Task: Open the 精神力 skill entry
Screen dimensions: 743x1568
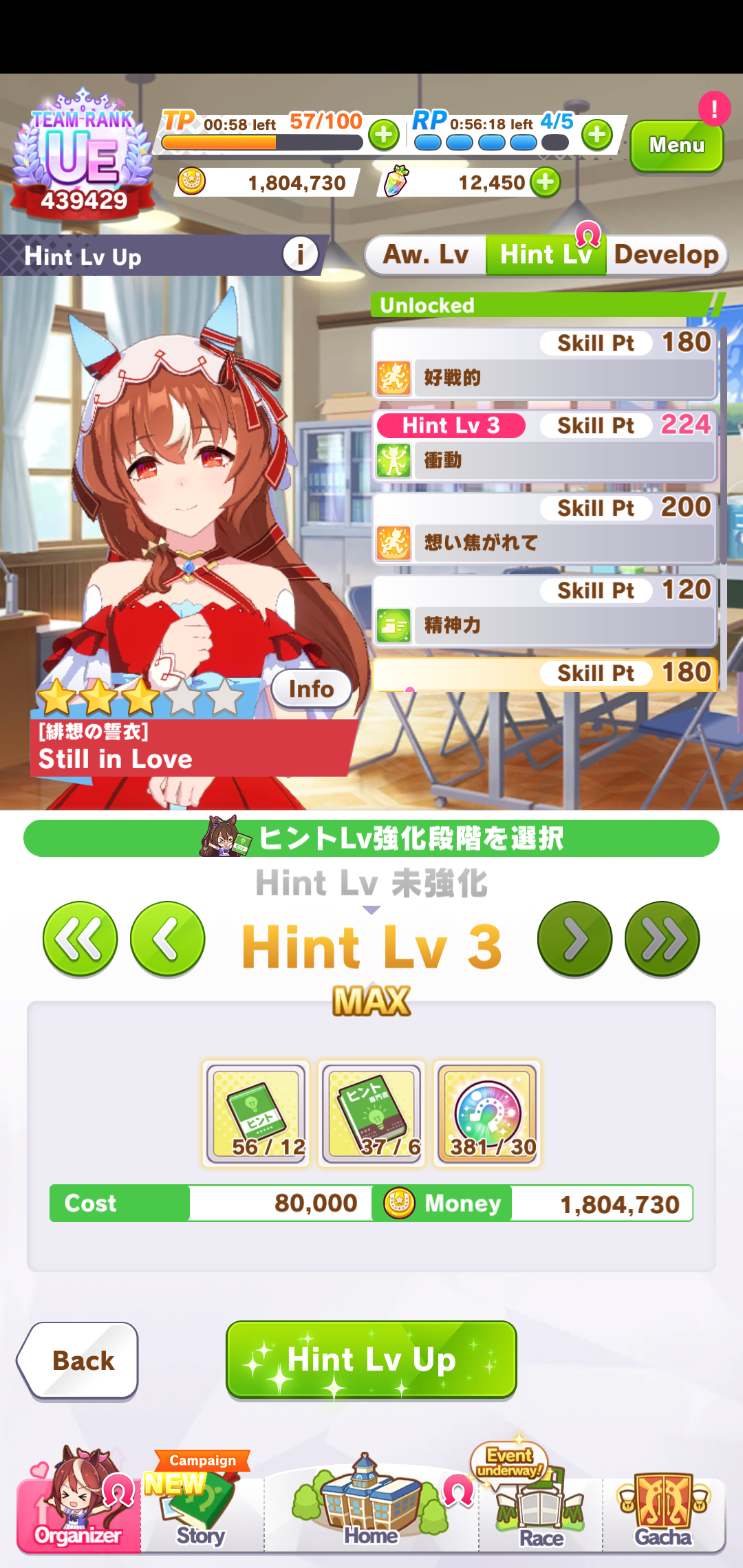Action: 545,612
